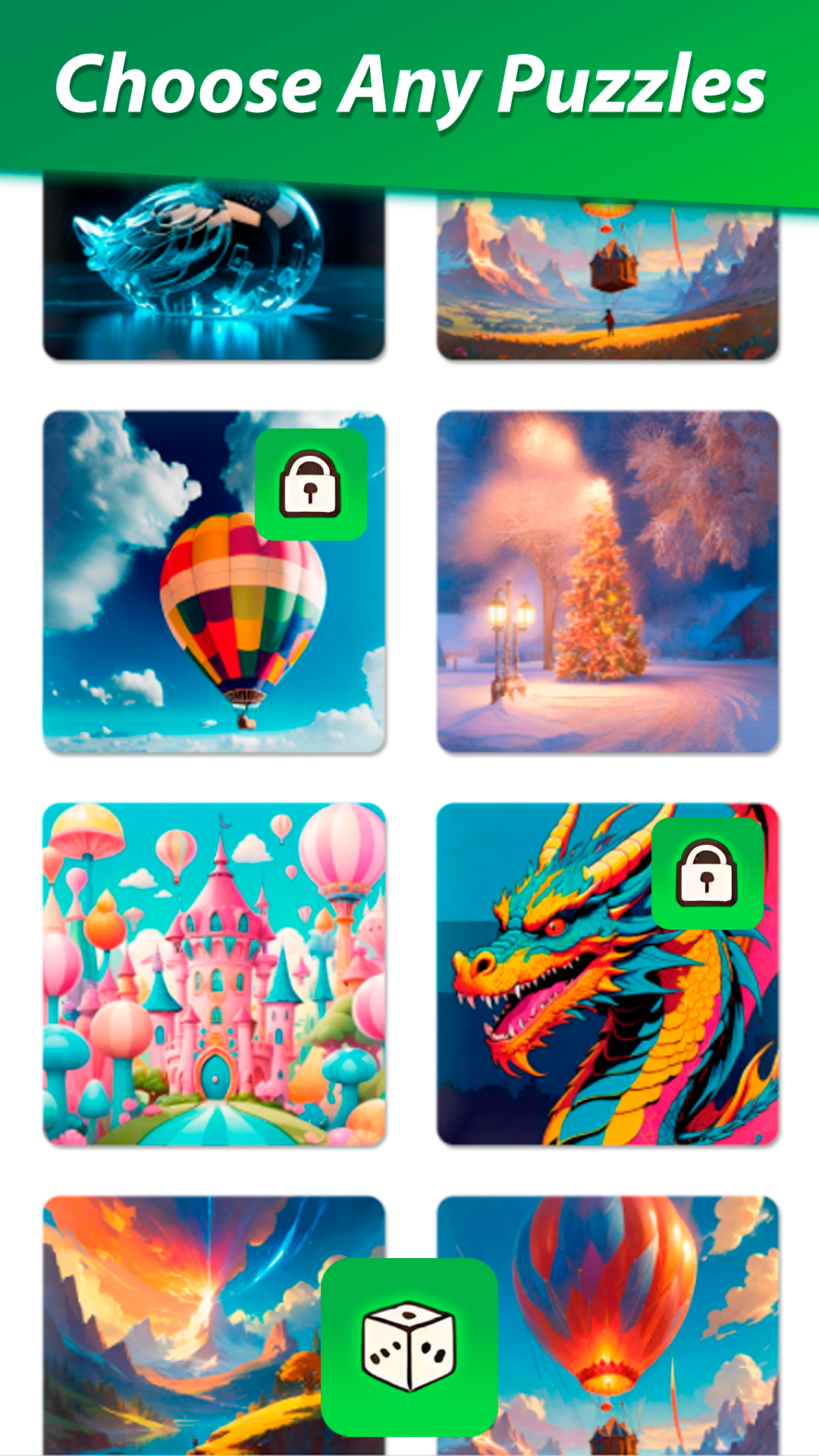
Task: Choose the snowy Christmas tree puzzle
Action: [607, 582]
